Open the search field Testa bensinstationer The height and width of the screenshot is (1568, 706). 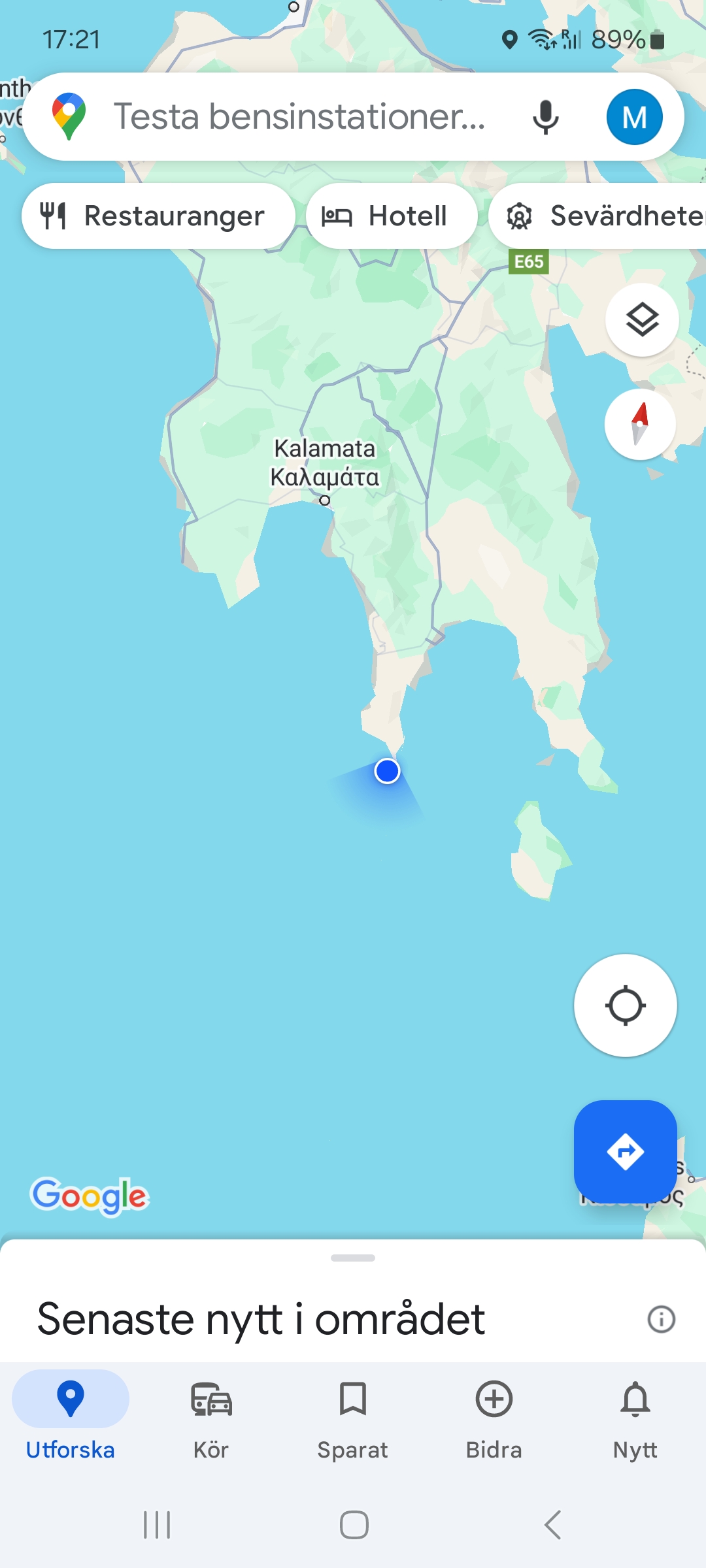pyautogui.click(x=299, y=117)
